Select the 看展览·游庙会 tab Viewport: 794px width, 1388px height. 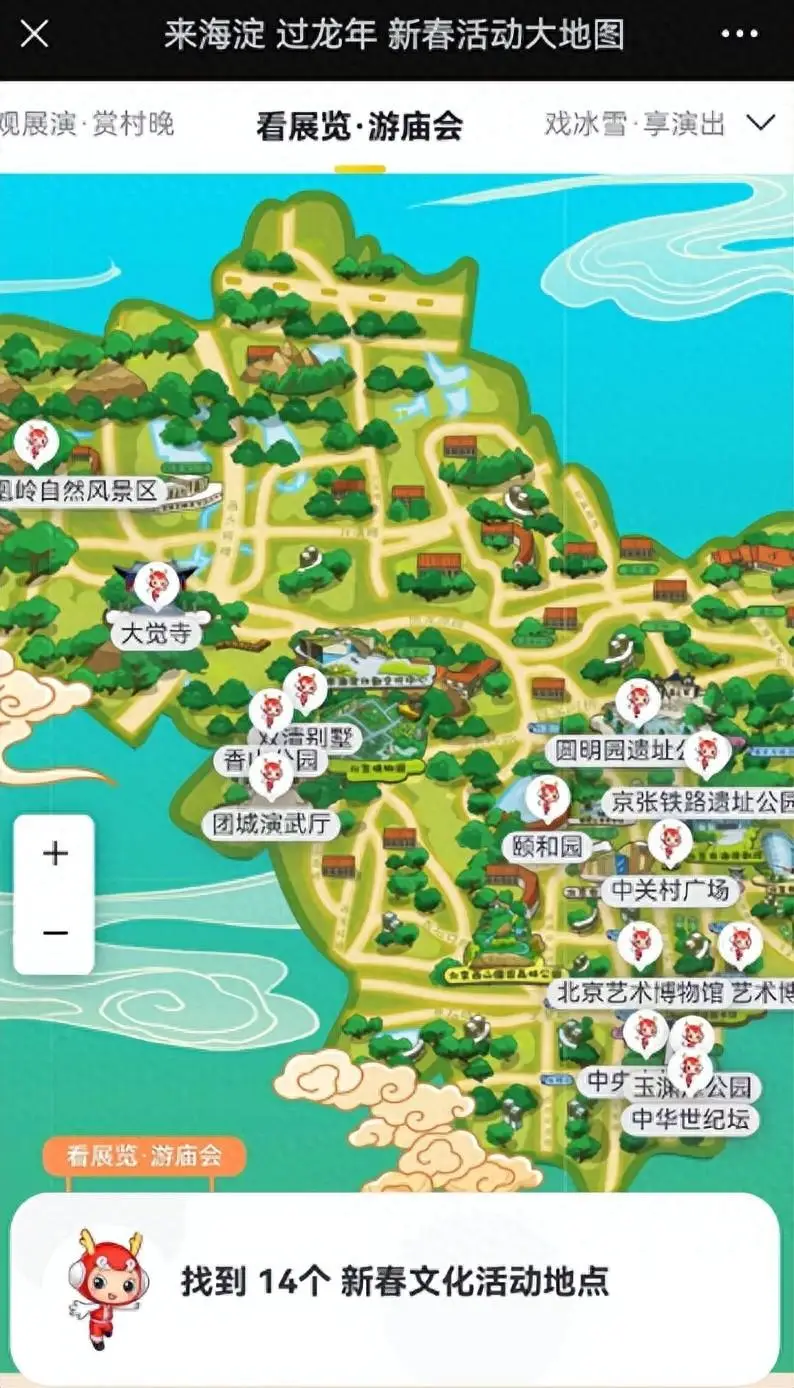point(359,127)
